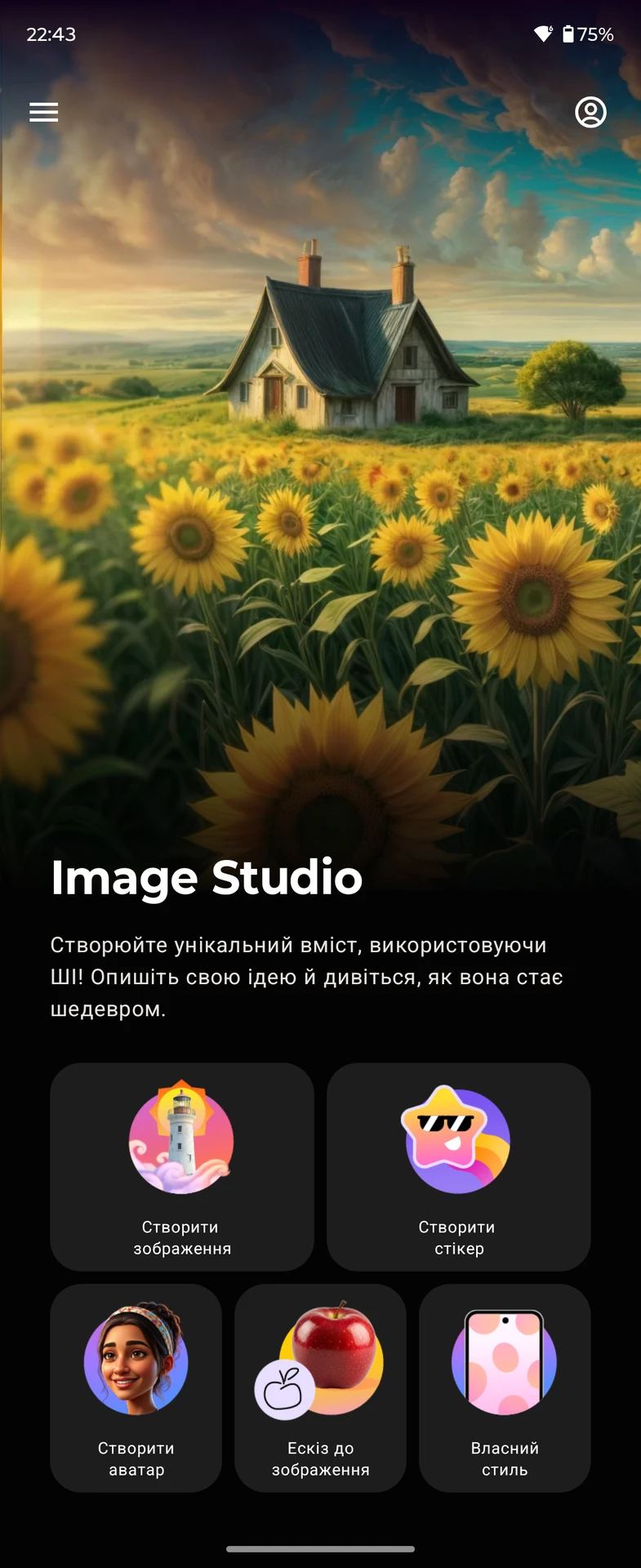Tap the Власний стиль card
This screenshot has height=1568, width=641.
505,1388
